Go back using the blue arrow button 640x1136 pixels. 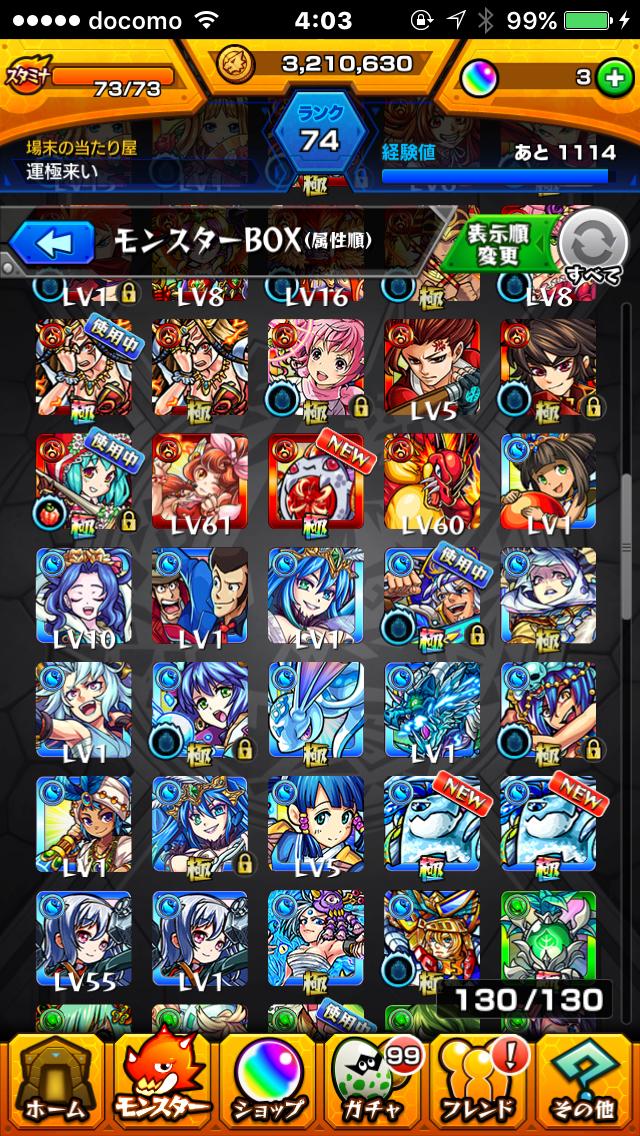(x=52, y=243)
